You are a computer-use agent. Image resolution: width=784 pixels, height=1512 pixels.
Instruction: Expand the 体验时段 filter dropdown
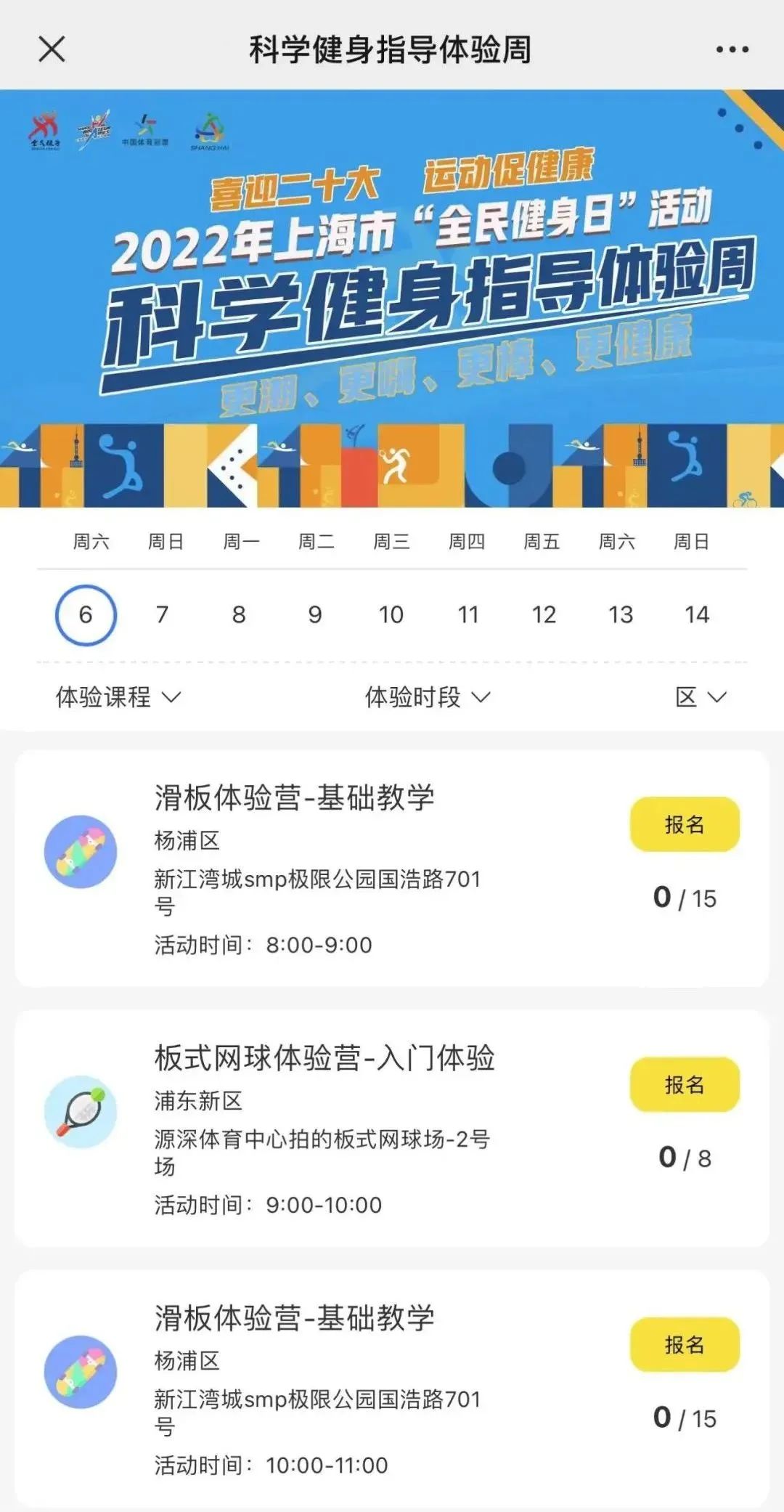coord(428,697)
